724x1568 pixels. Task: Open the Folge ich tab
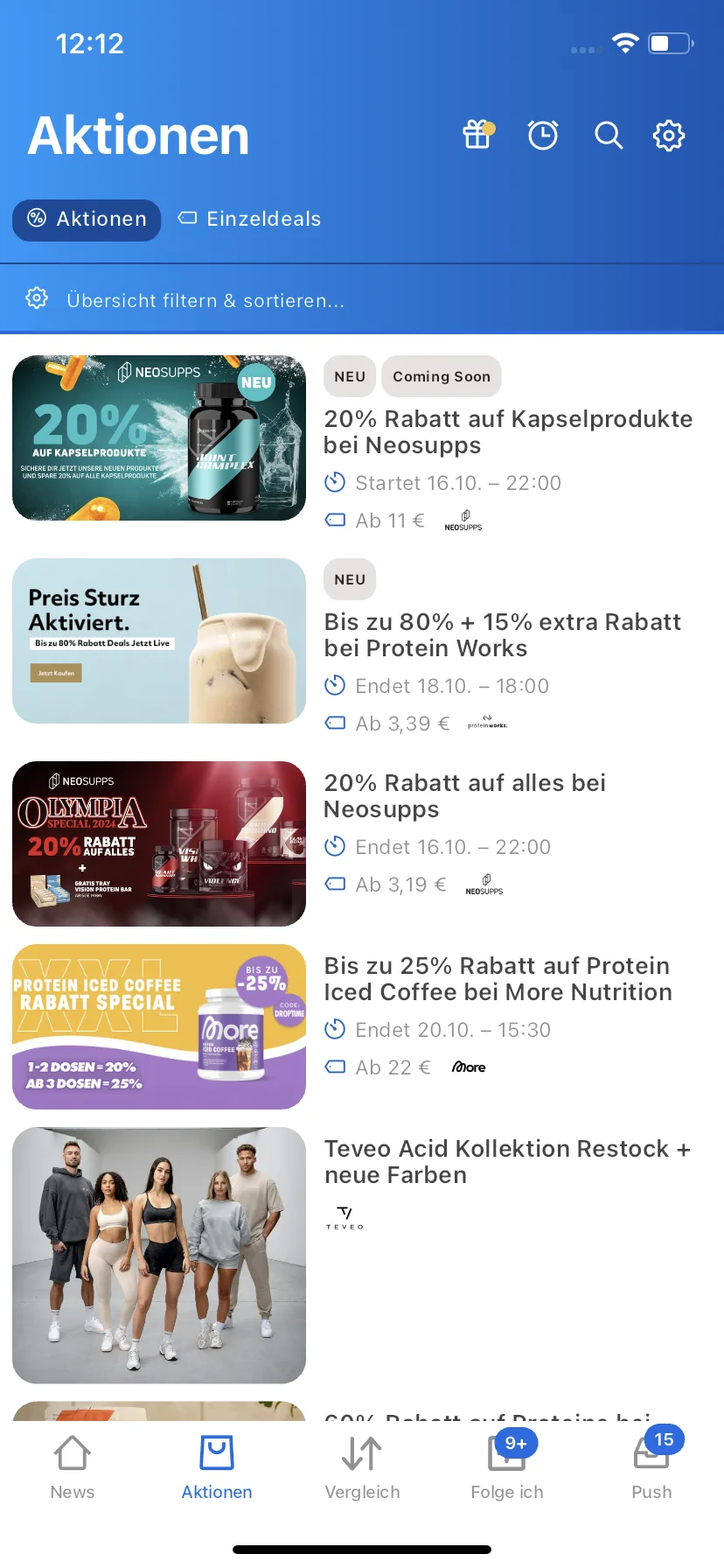click(x=507, y=1468)
